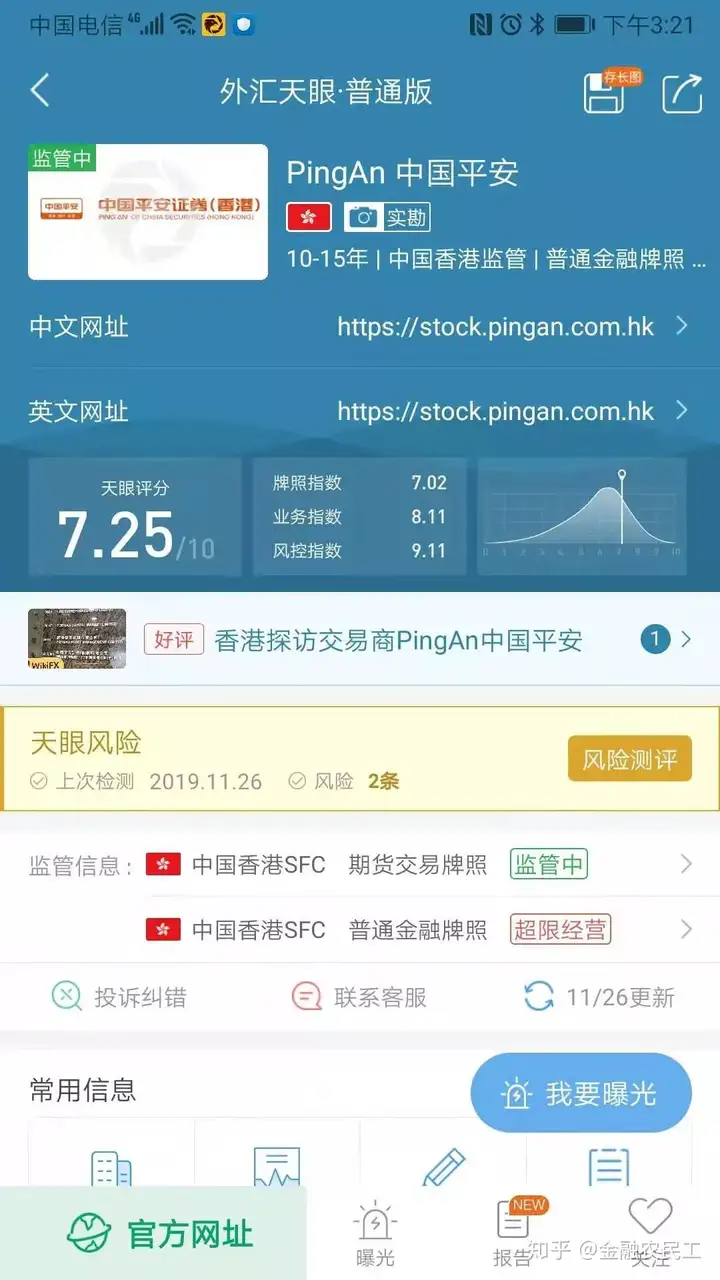720x1280 pixels.
Task: Open 普通金融牌照 超限经营 details
Action: click(418, 930)
